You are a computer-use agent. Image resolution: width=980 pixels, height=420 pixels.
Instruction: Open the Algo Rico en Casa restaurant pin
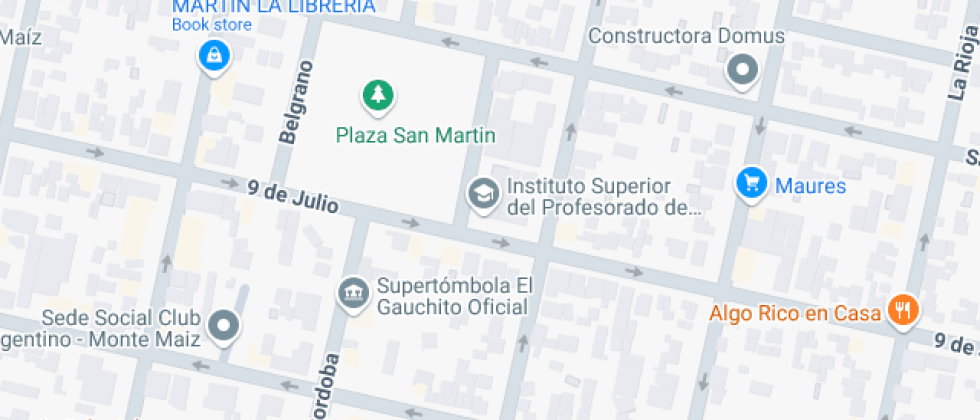tap(902, 310)
